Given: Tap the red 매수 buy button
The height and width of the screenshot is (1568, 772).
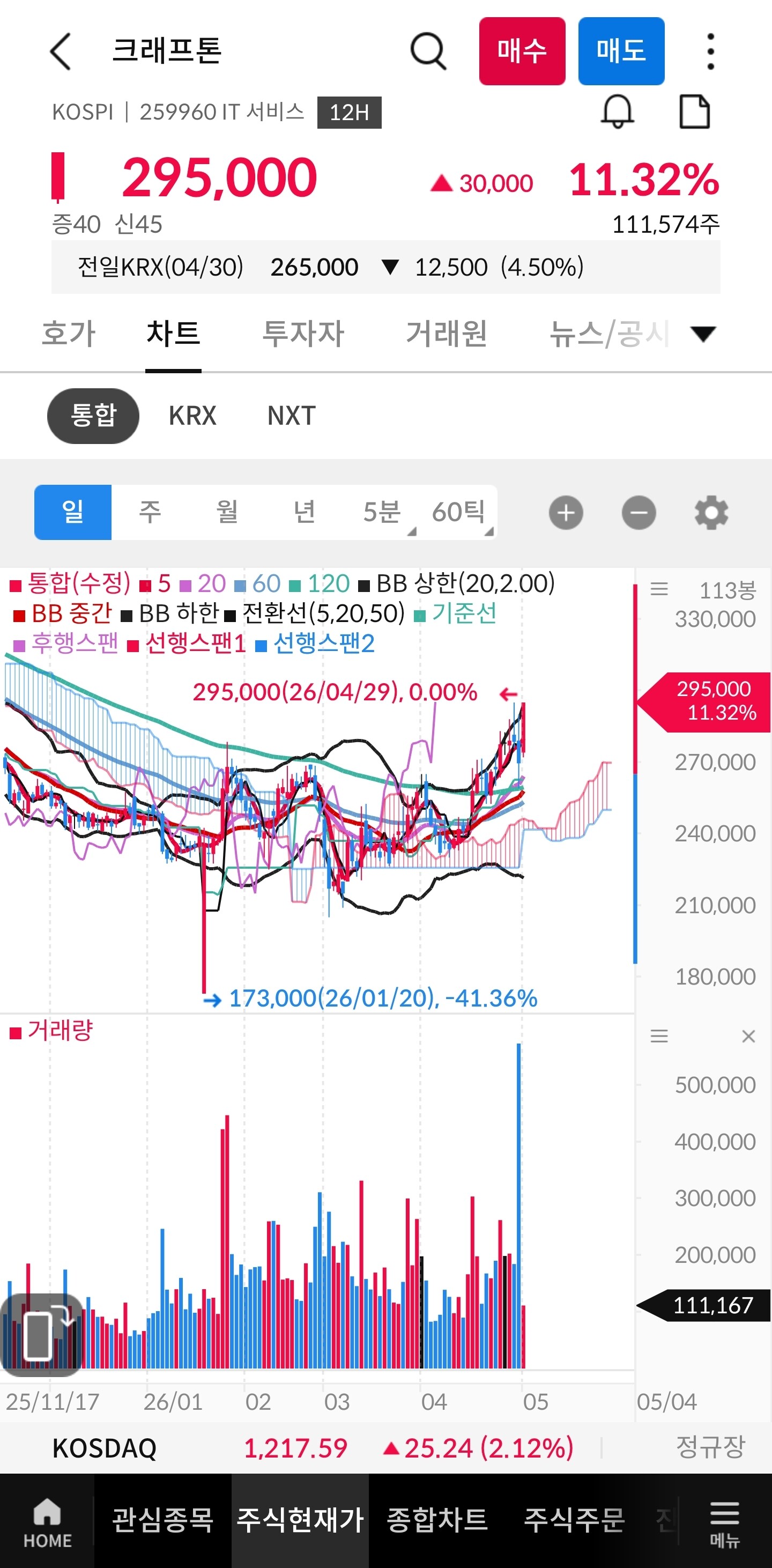Looking at the screenshot, I should 522,51.
